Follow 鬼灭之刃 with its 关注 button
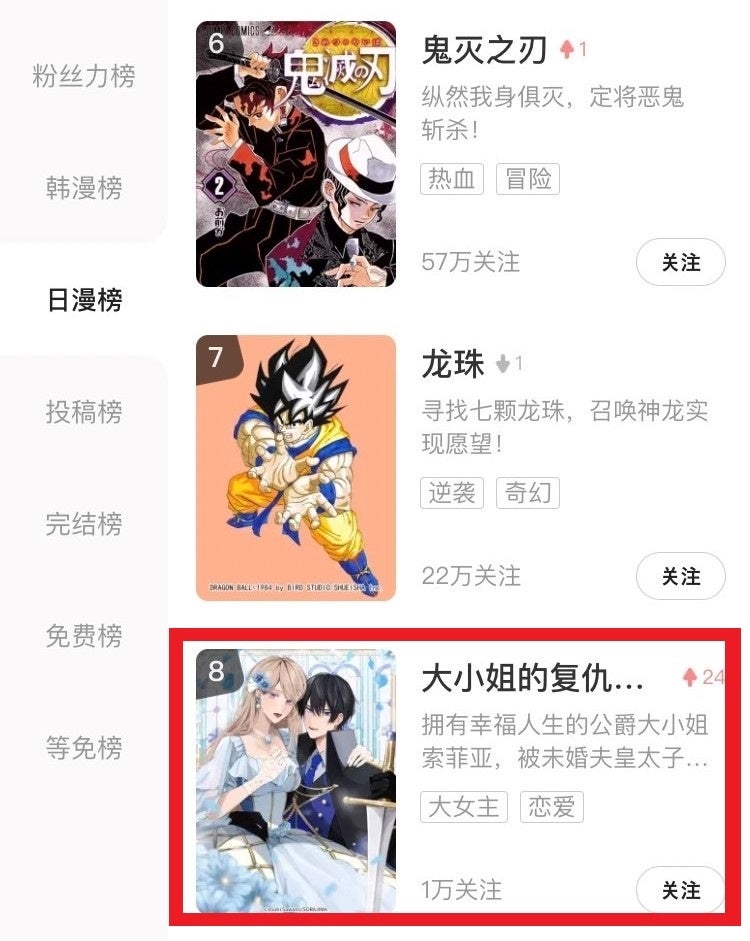 pos(680,263)
